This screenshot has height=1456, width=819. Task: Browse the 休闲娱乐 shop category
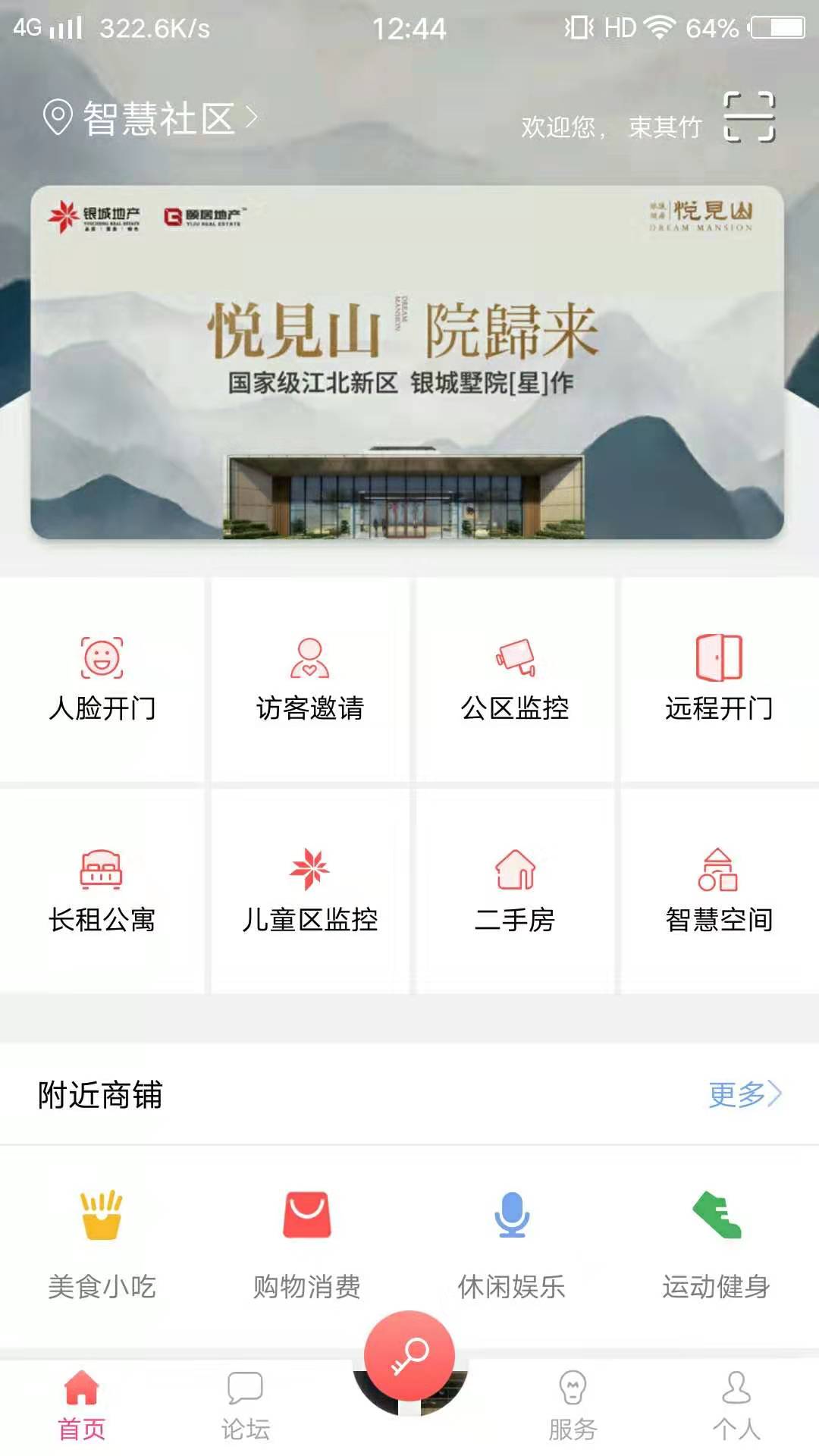click(x=512, y=1244)
